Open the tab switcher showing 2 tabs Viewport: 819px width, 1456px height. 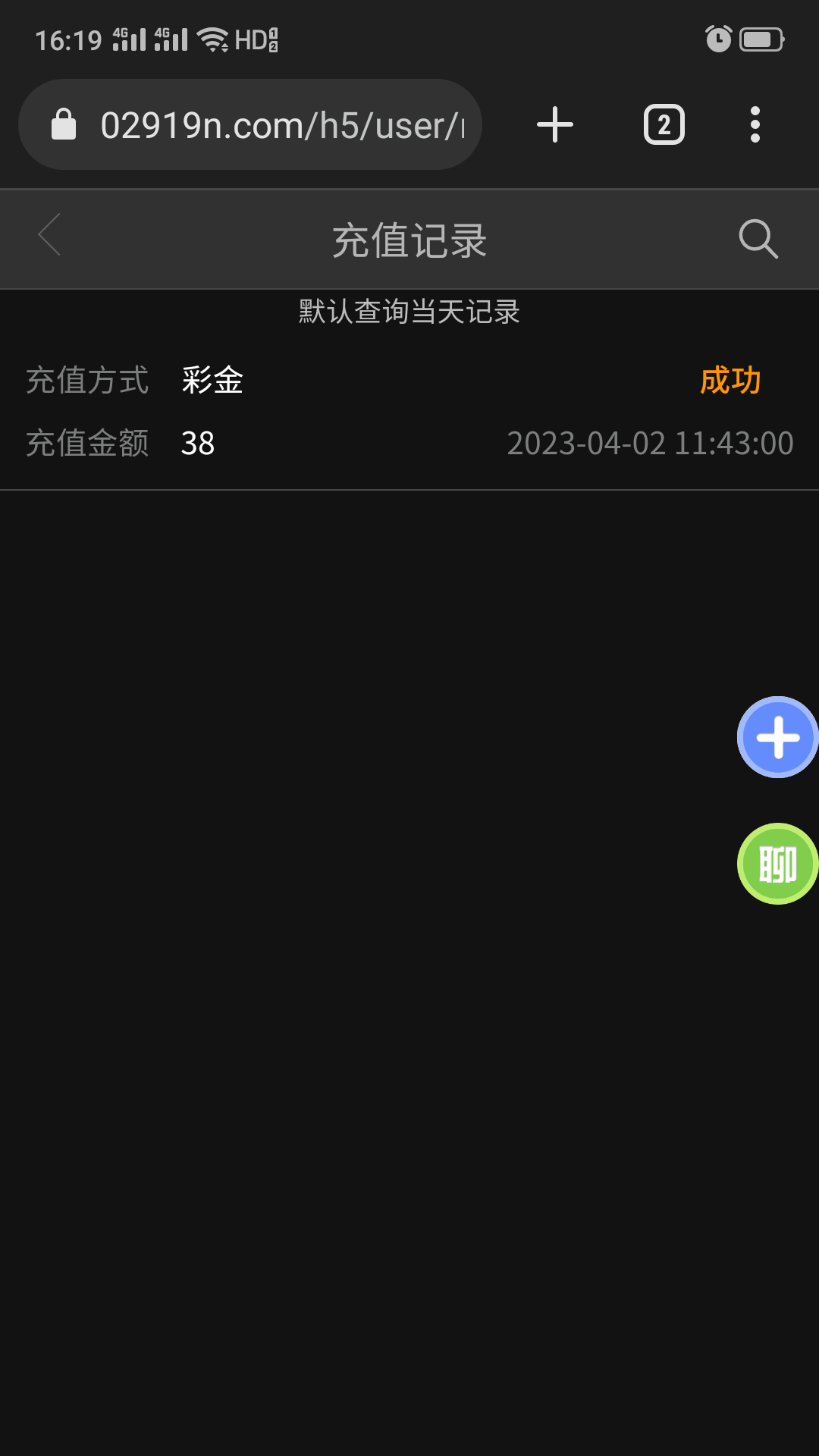pos(664,125)
